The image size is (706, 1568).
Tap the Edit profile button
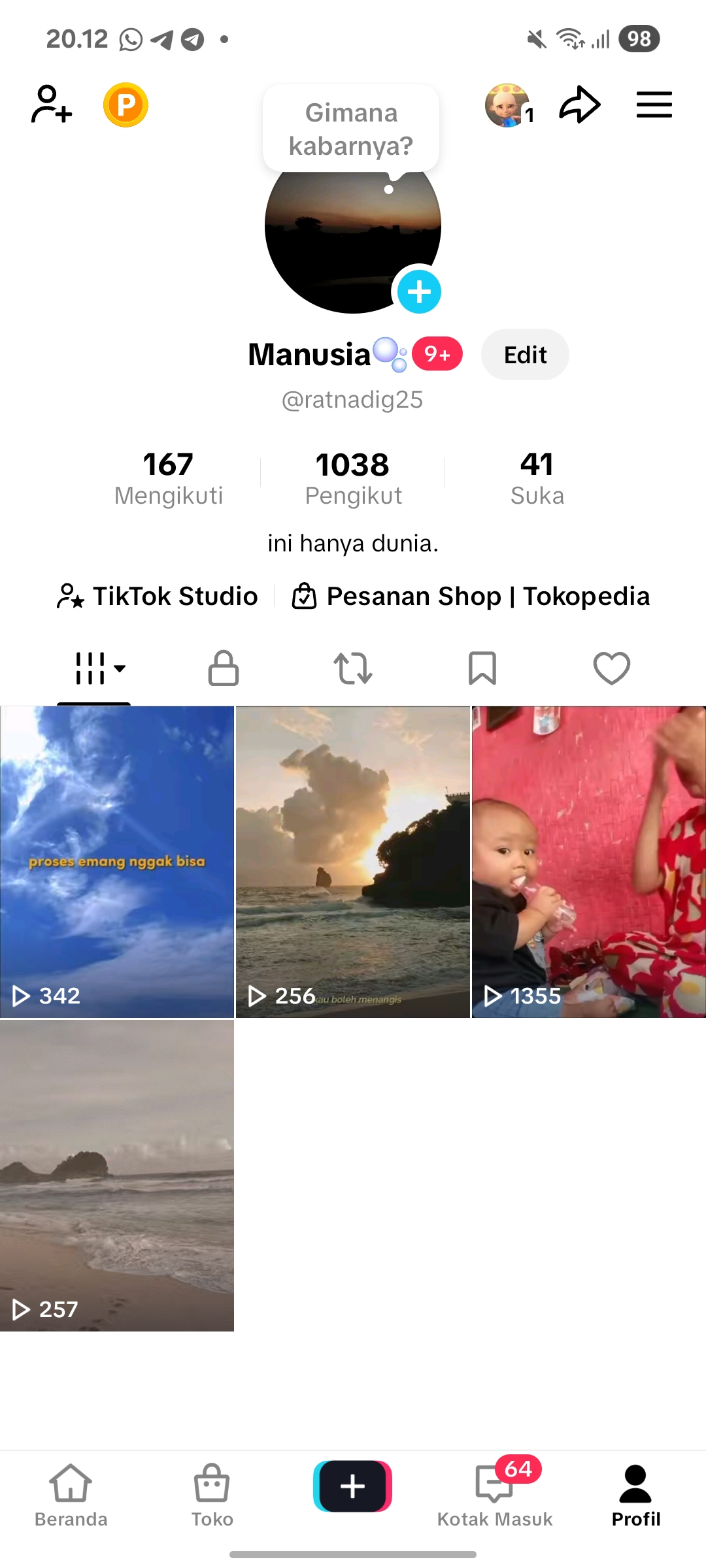tap(525, 355)
